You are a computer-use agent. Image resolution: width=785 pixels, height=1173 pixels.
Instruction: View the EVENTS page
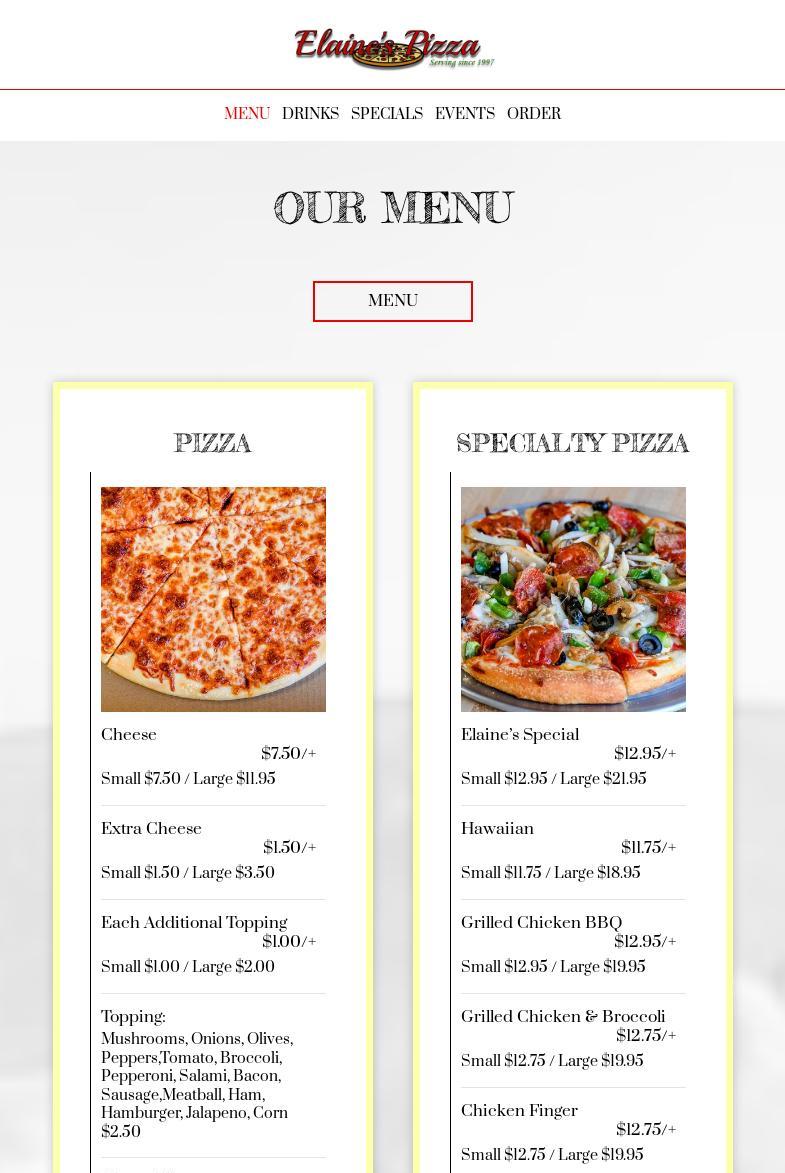tap(465, 114)
